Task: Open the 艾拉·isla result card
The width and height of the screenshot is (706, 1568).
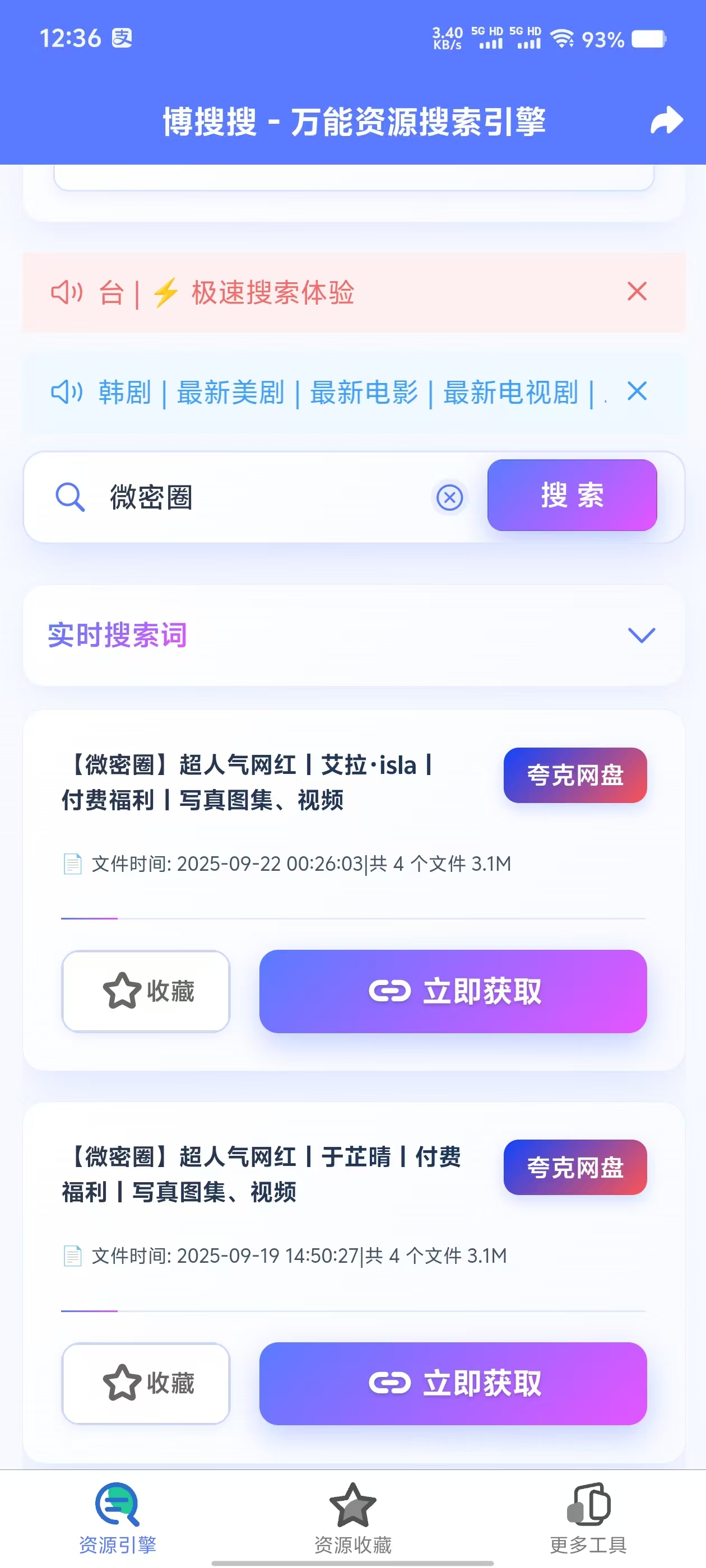Action: tap(262, 782)
